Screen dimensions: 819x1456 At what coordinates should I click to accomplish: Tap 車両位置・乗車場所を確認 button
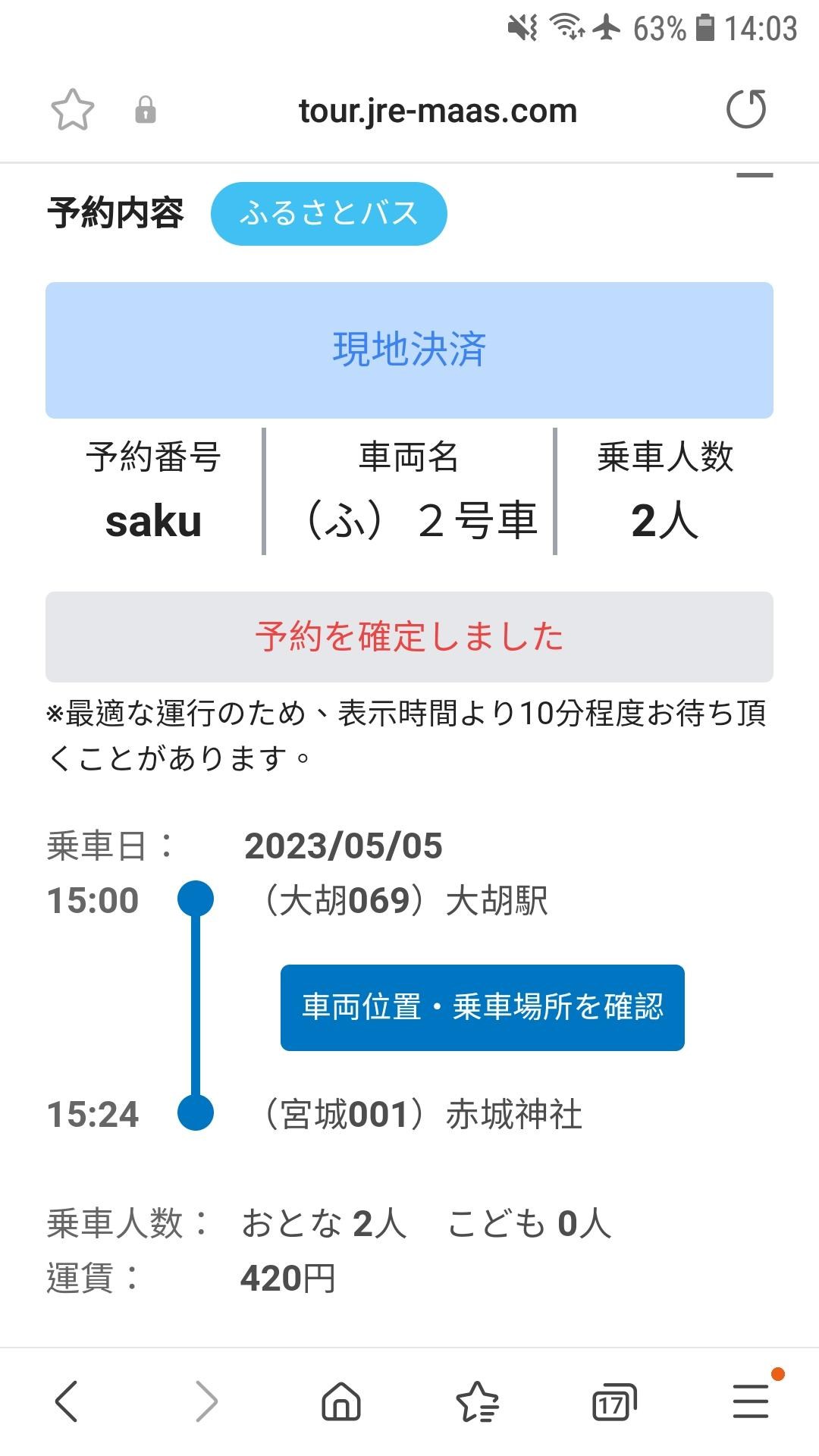(482, 1007)
